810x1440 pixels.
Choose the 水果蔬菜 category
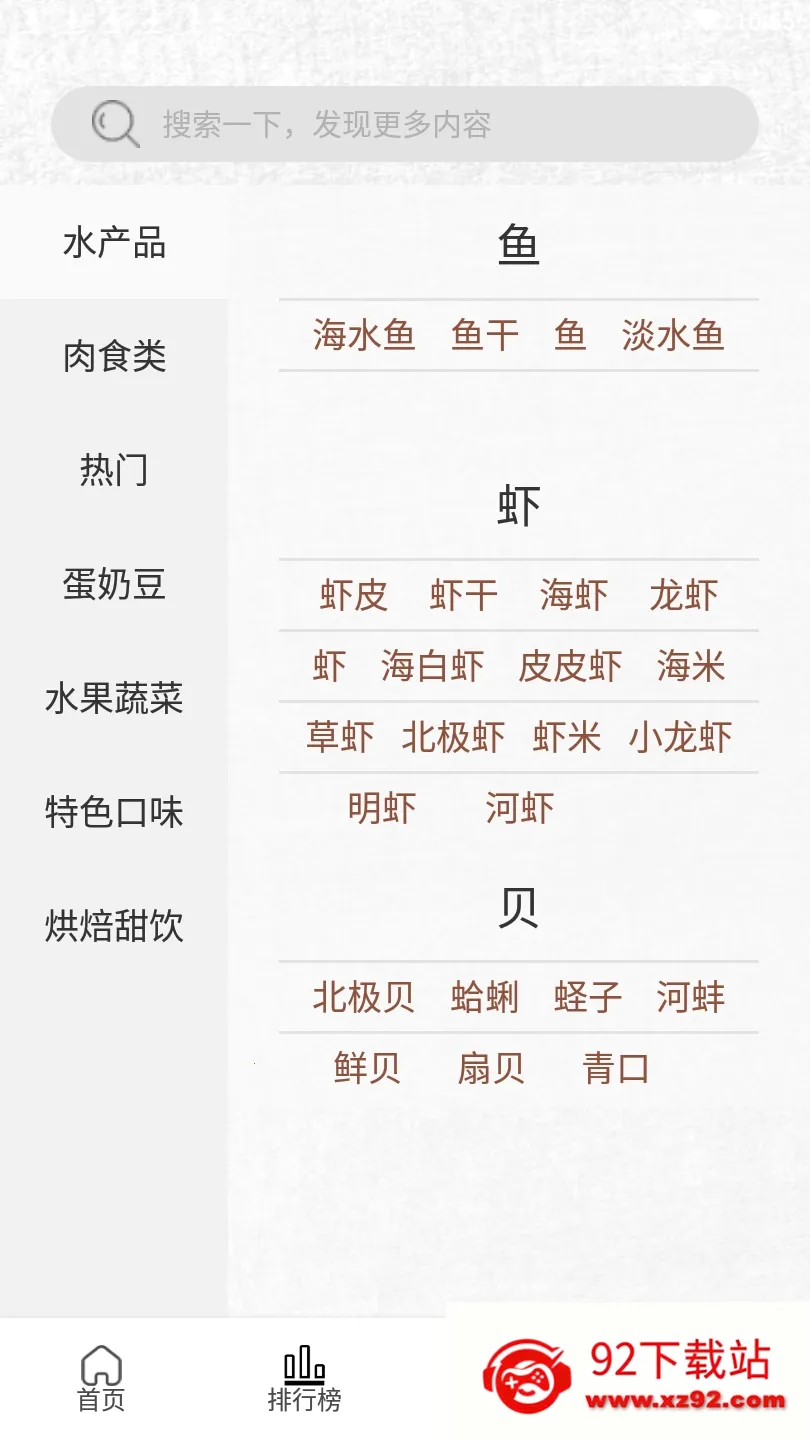pos(114,698)
